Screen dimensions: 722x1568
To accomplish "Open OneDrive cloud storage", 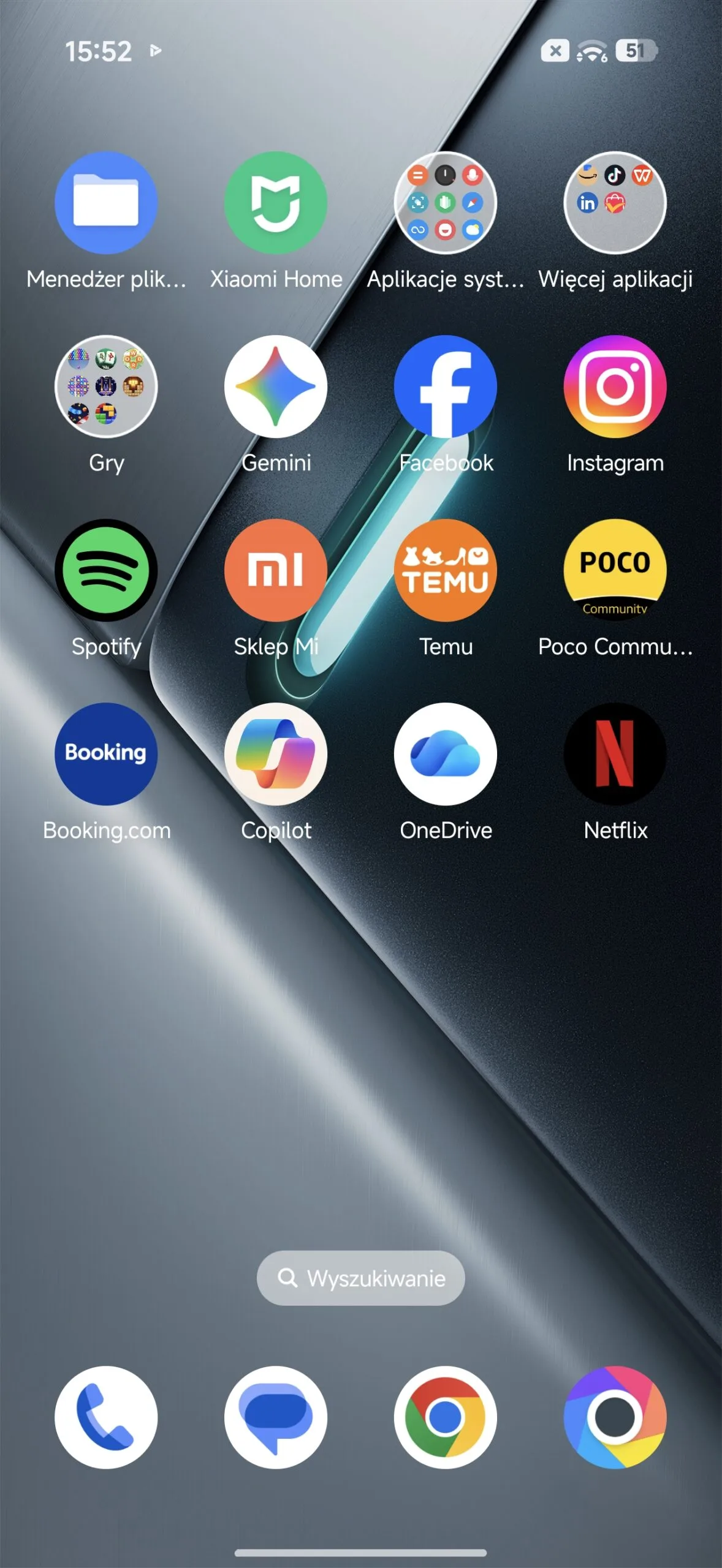I will [446, 754].
